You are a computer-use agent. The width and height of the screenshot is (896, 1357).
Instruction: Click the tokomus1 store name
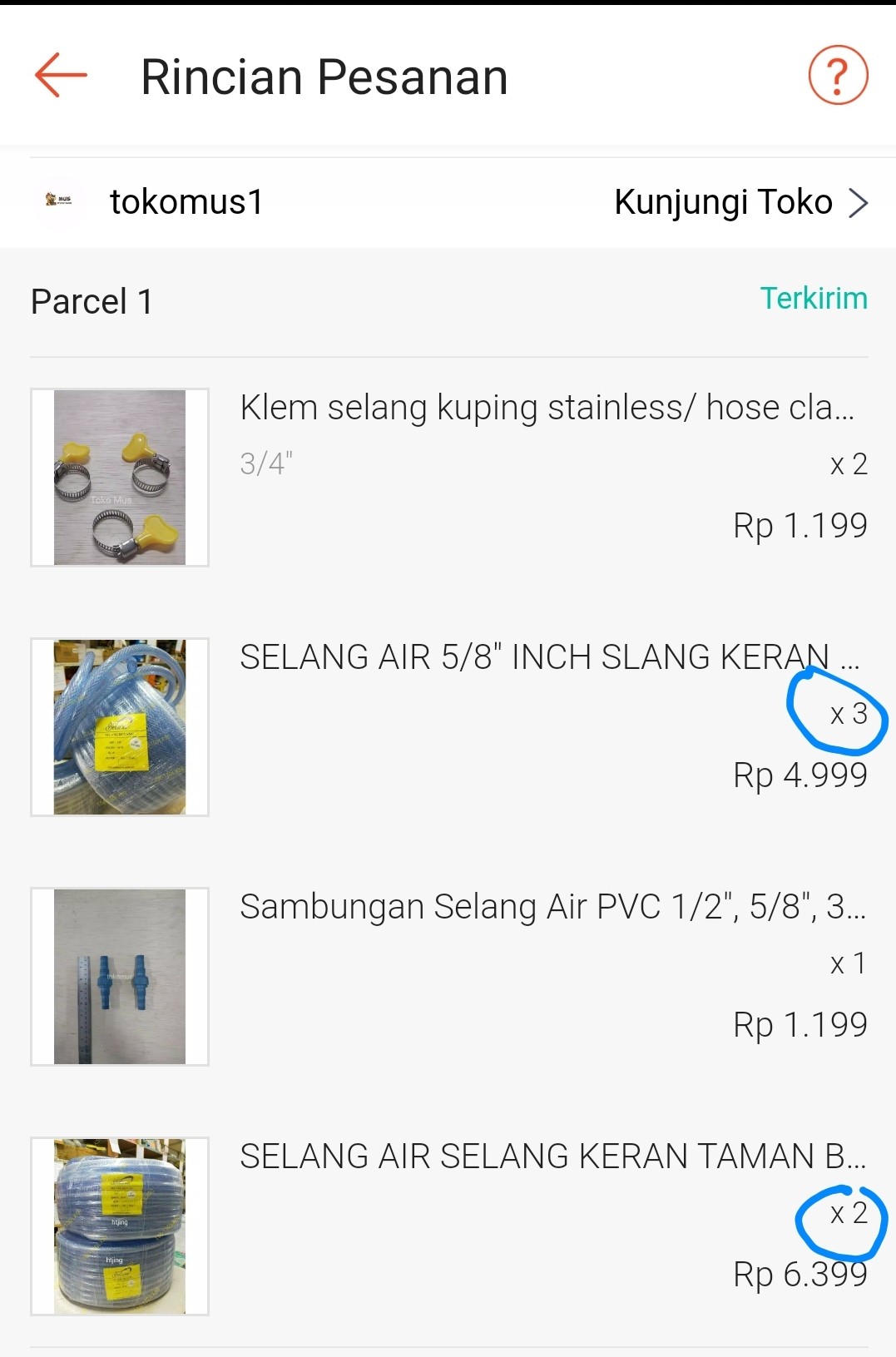coord(186,201)
